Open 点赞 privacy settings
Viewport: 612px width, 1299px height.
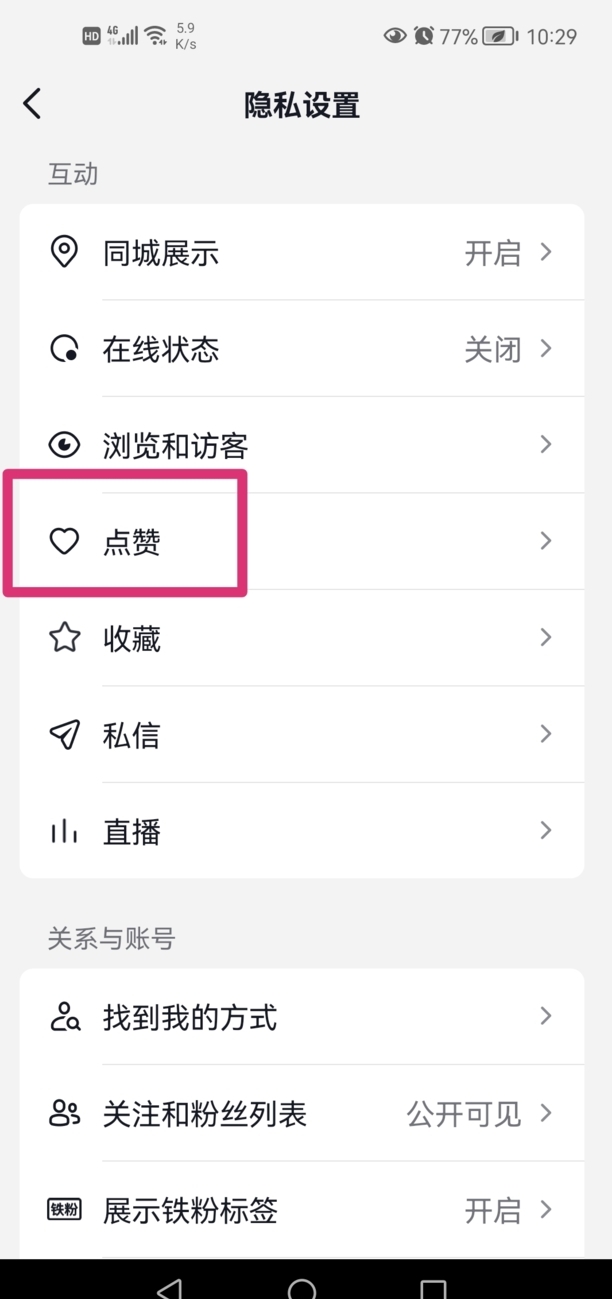(301, 541)
